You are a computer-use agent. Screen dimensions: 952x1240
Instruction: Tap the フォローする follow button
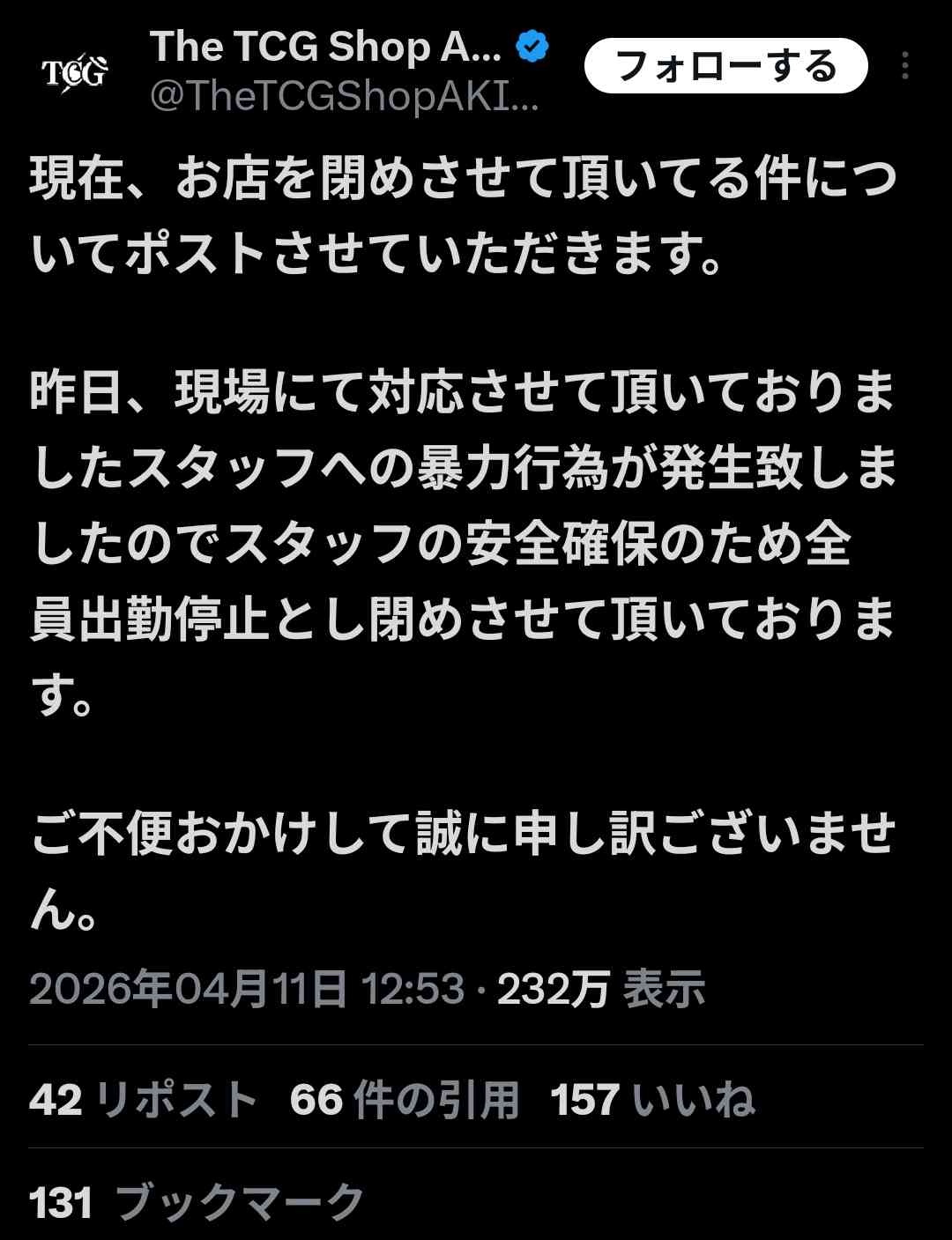(x=725, y=66)
